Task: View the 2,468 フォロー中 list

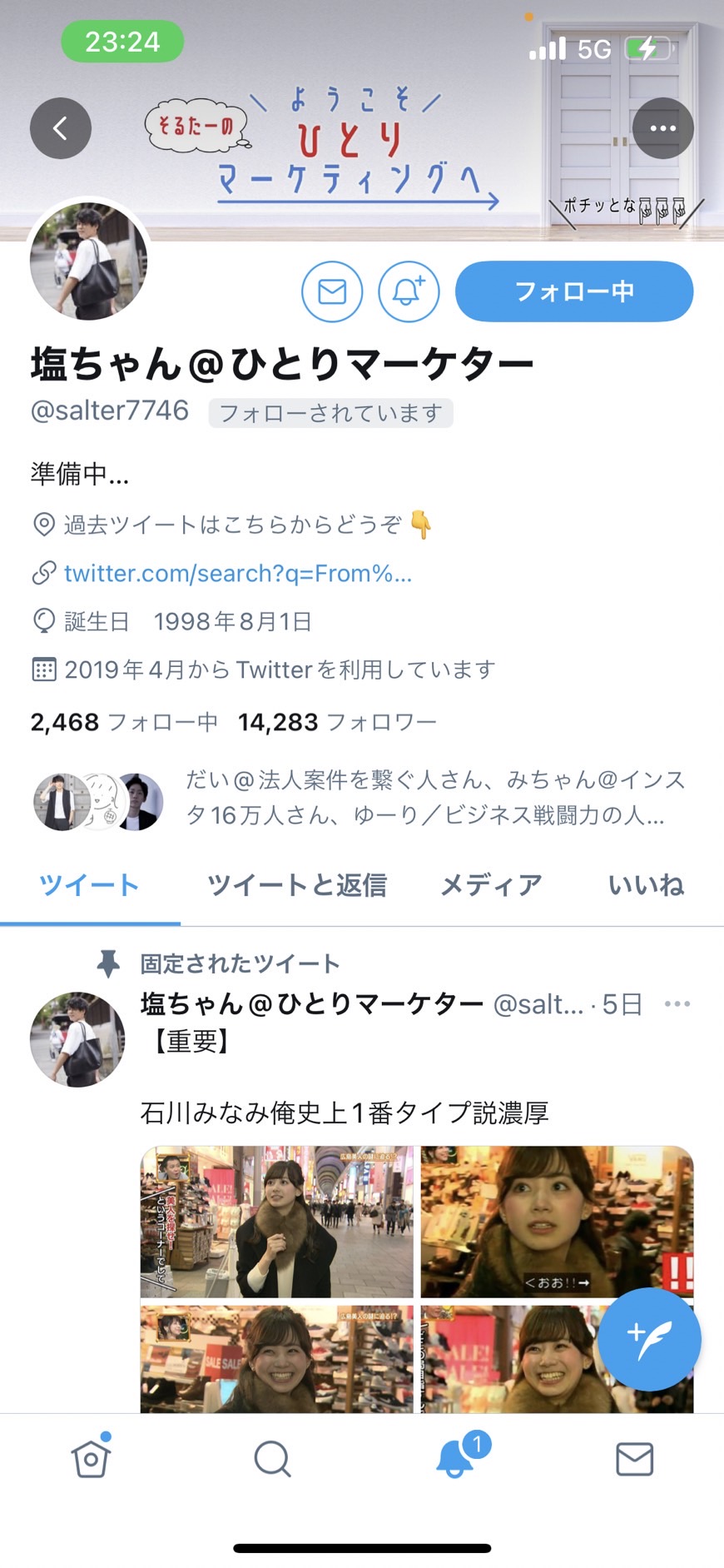Action: 124,722
